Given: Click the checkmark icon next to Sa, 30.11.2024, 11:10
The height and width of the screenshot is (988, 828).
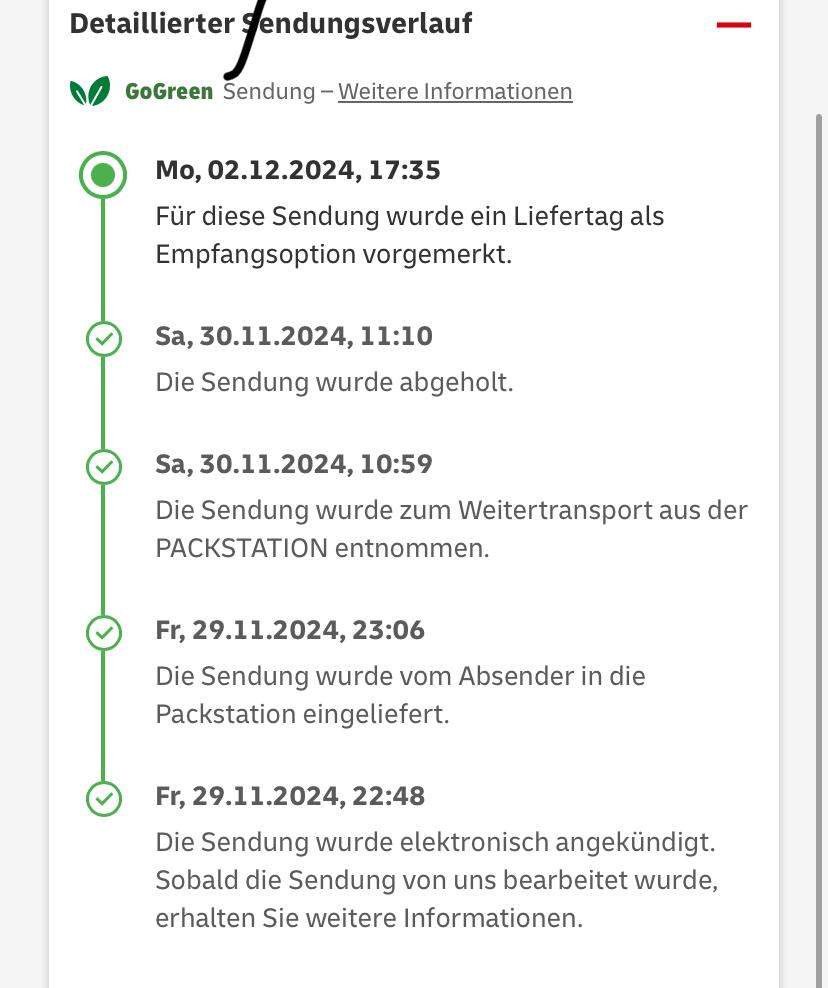Looking at the screenshot, I should (x=103, y=338).
